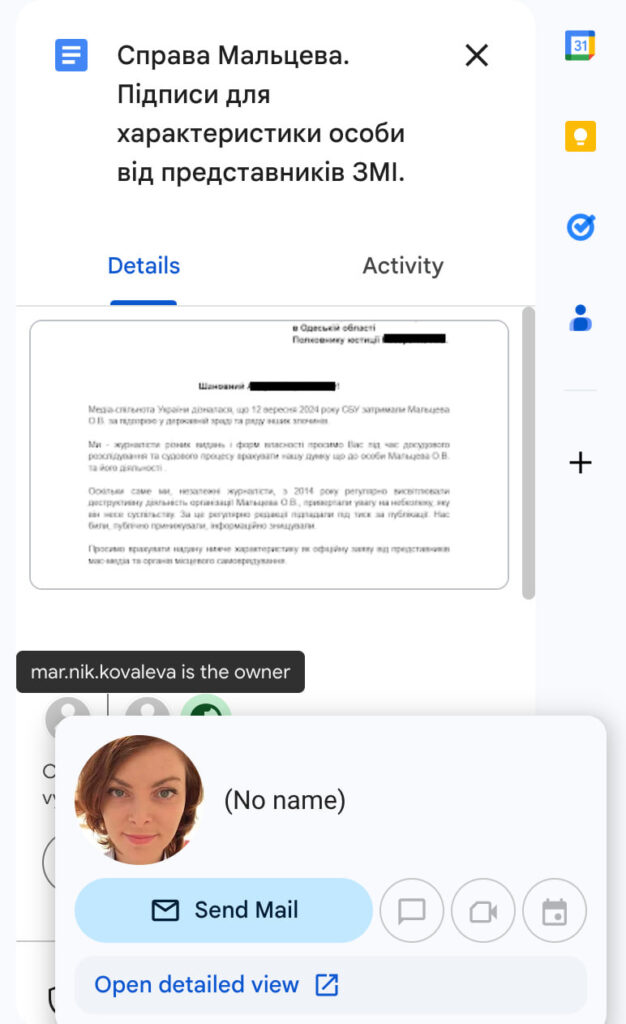This screenshot has width=626, height=1024.
Task: Open Contacts side panel
Action: [580, 318]
